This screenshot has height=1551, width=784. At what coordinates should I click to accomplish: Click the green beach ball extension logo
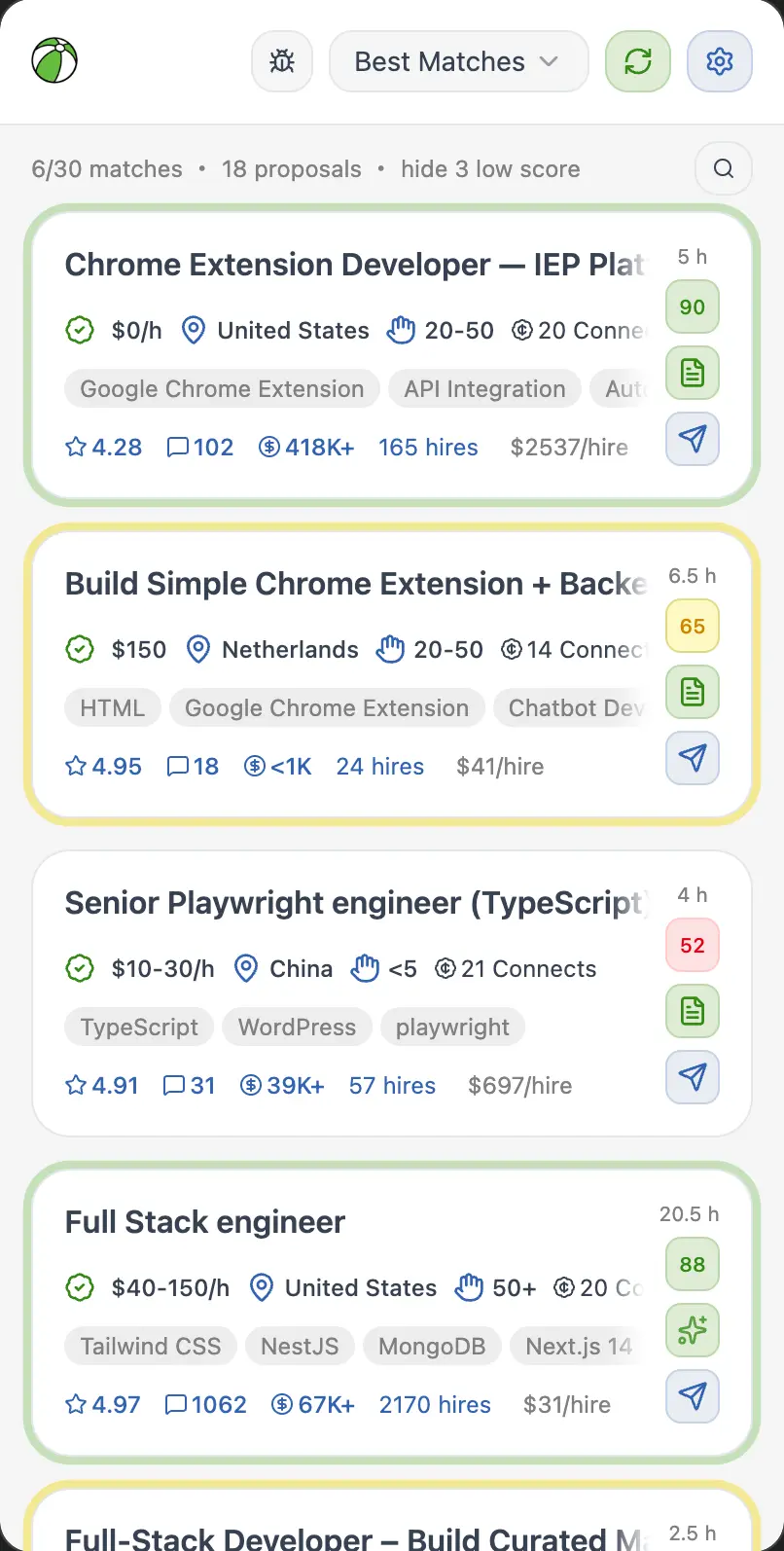(x=53, y=60)
